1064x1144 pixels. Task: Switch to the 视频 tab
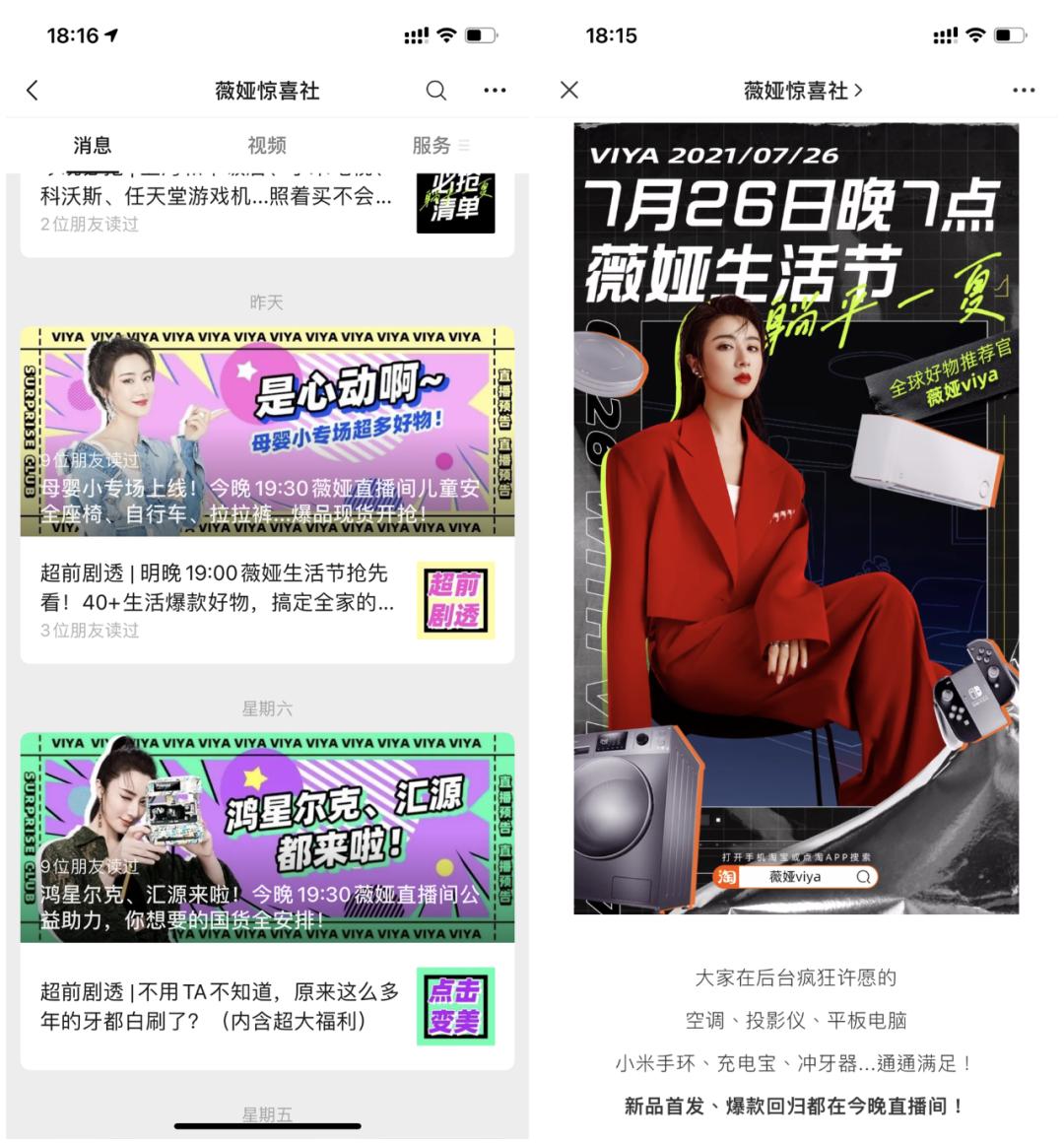[266, 146]
